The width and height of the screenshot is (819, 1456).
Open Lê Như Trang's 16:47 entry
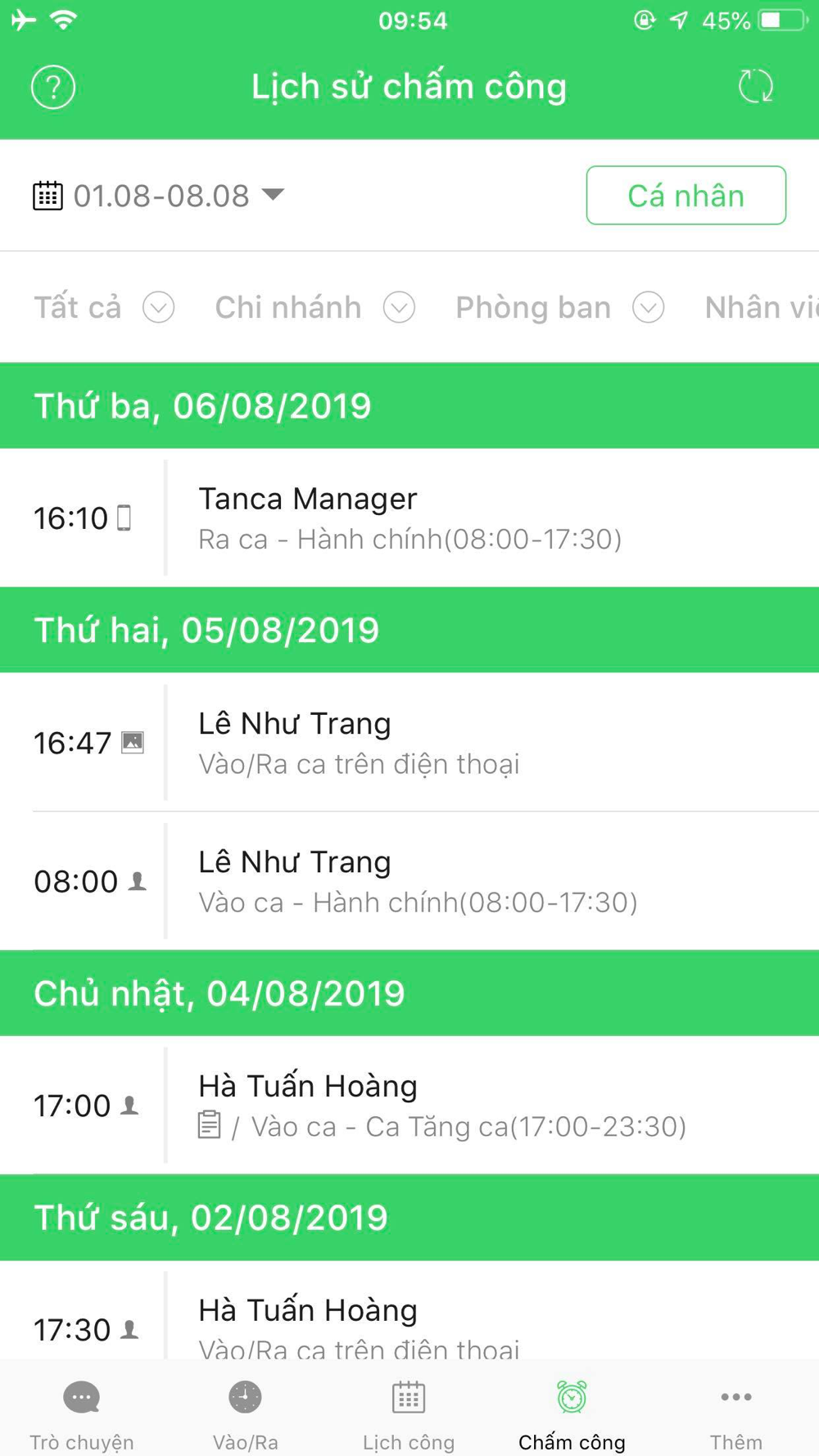tap(409, 742)
